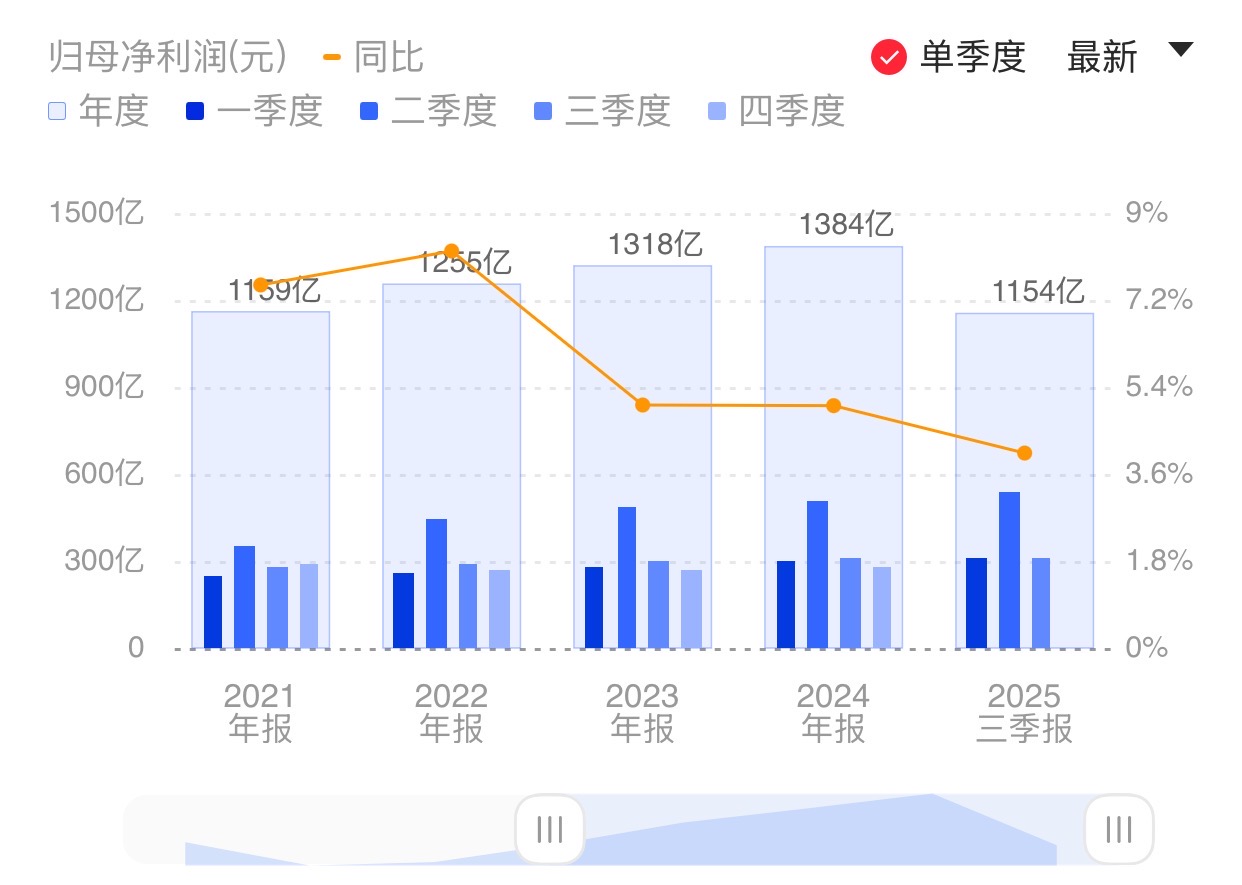Tap the left range slider handle
This screenshot has height=885, width=1242.
[x=549, y=829]
